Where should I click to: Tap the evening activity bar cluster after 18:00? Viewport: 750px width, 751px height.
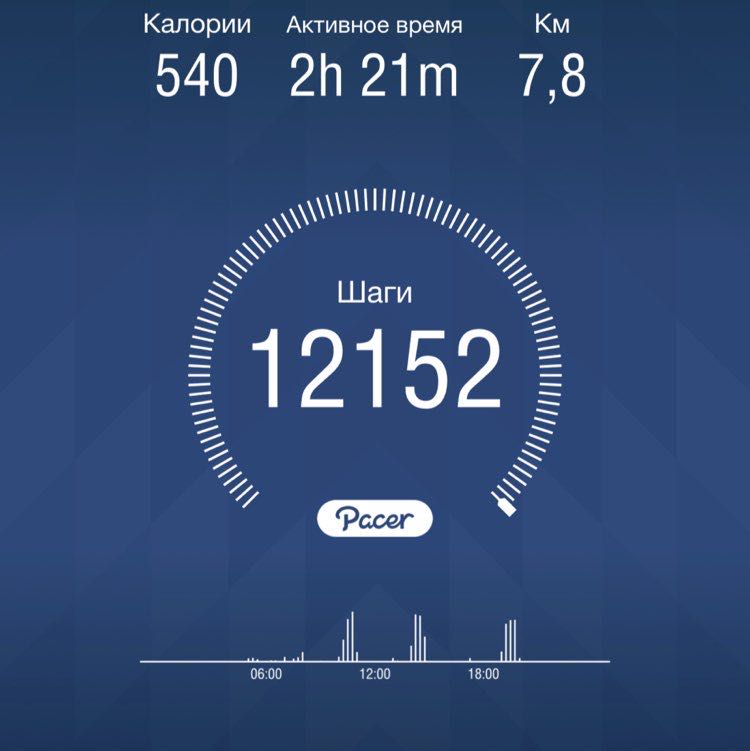pyautogui.click(x=510, y=635)
